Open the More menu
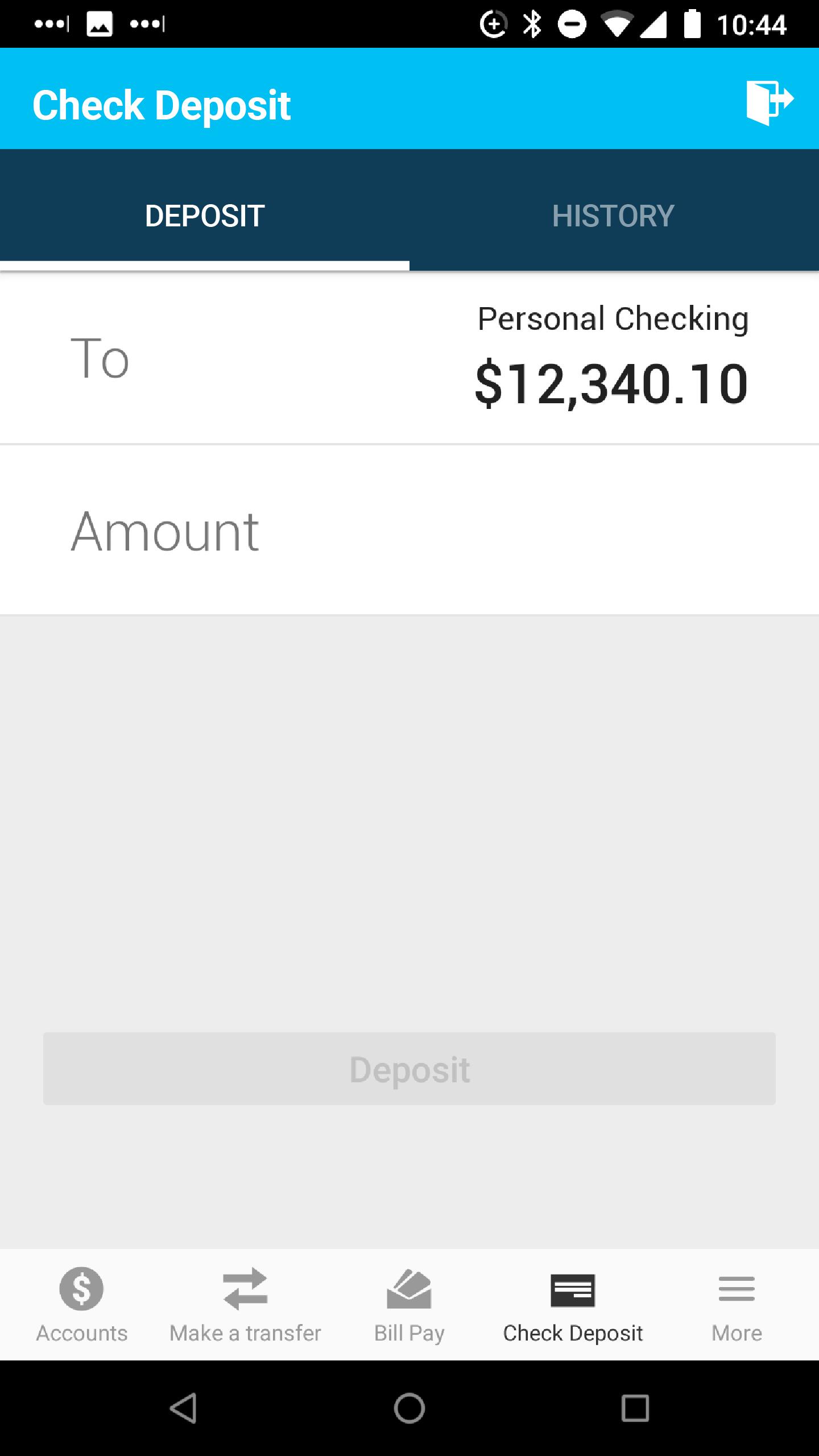This screenshot has width=819, height=1456. coord(737,1305)
